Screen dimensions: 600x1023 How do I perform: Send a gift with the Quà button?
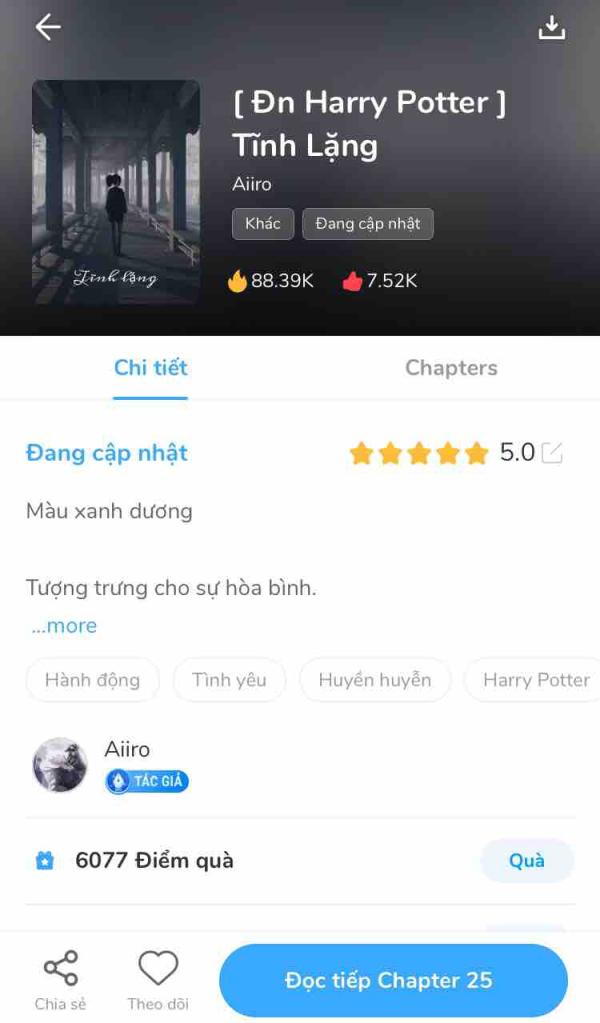click(527, 861)
